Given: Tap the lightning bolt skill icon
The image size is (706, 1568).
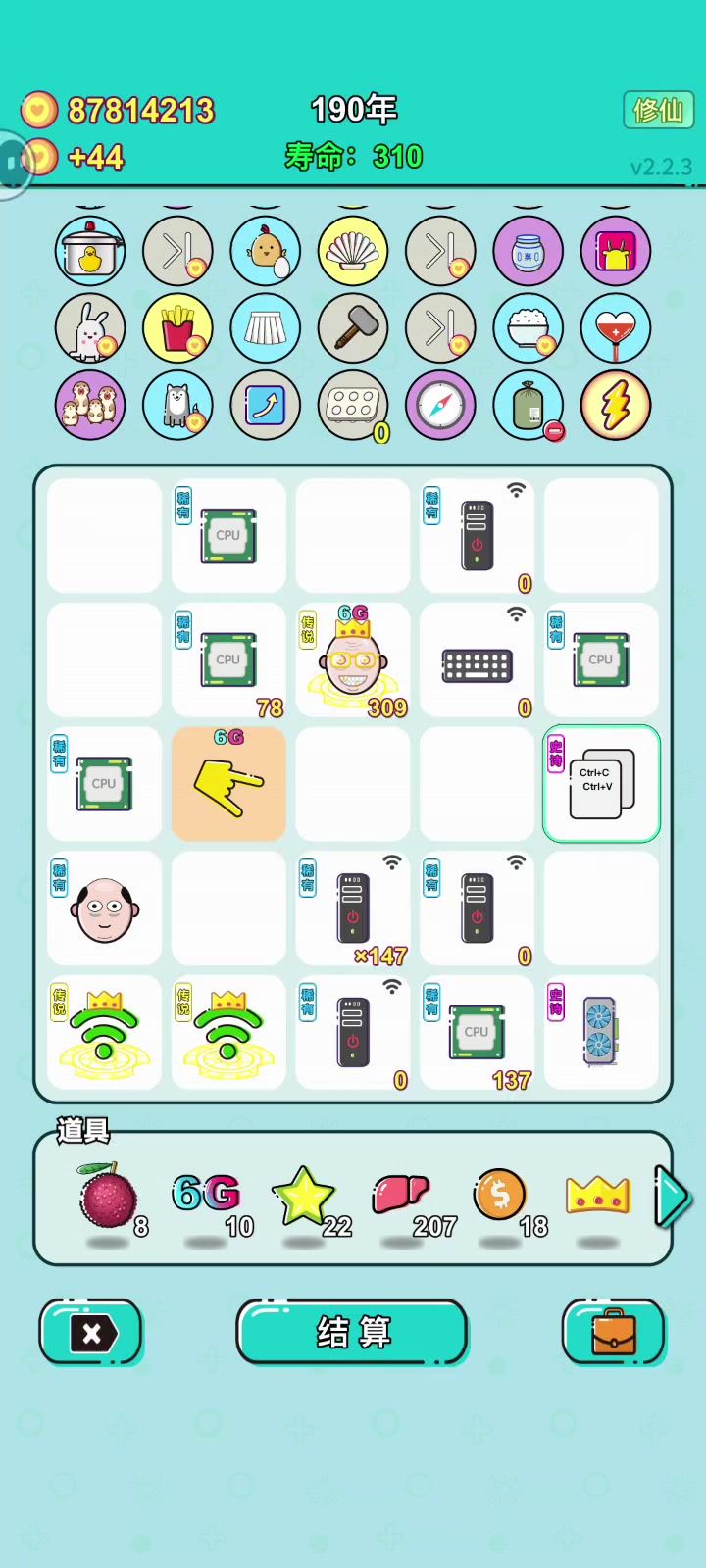Looking at the screenshot, I should click(x=616, y=406).
